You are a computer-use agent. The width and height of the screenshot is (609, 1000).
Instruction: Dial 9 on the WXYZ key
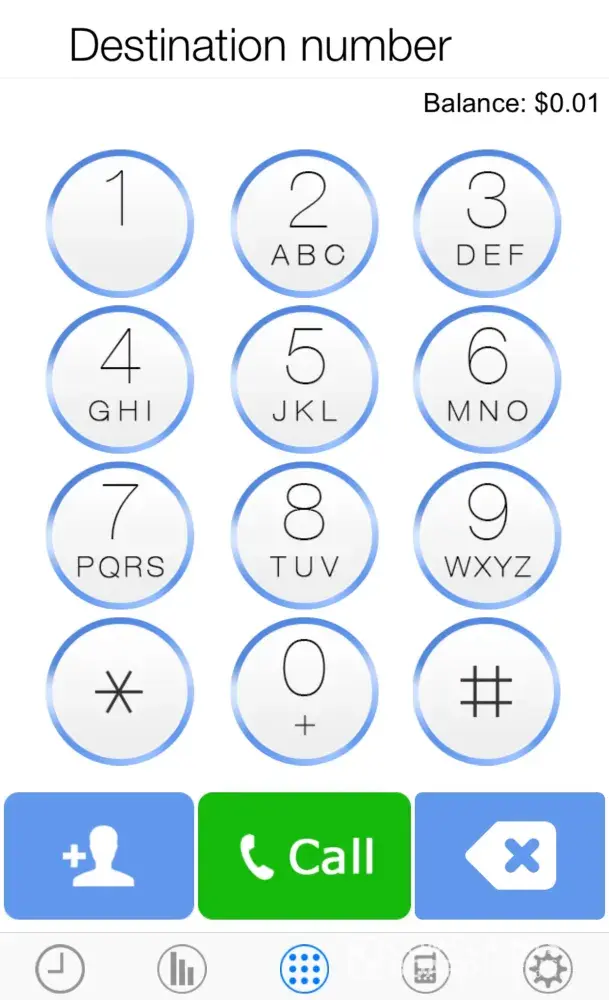click(488, 536)
